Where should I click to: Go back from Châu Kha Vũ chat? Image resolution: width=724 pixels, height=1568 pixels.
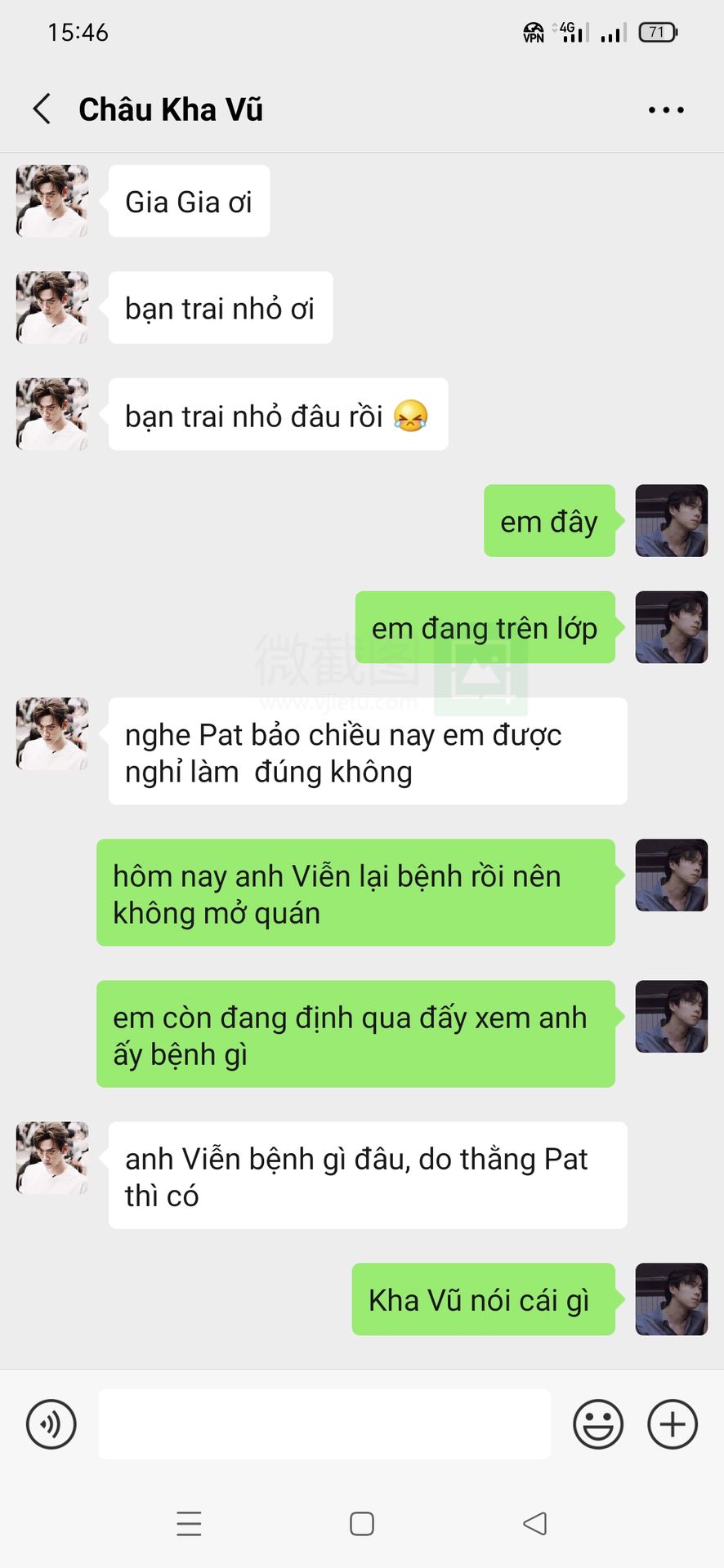[x=42, y=109]
